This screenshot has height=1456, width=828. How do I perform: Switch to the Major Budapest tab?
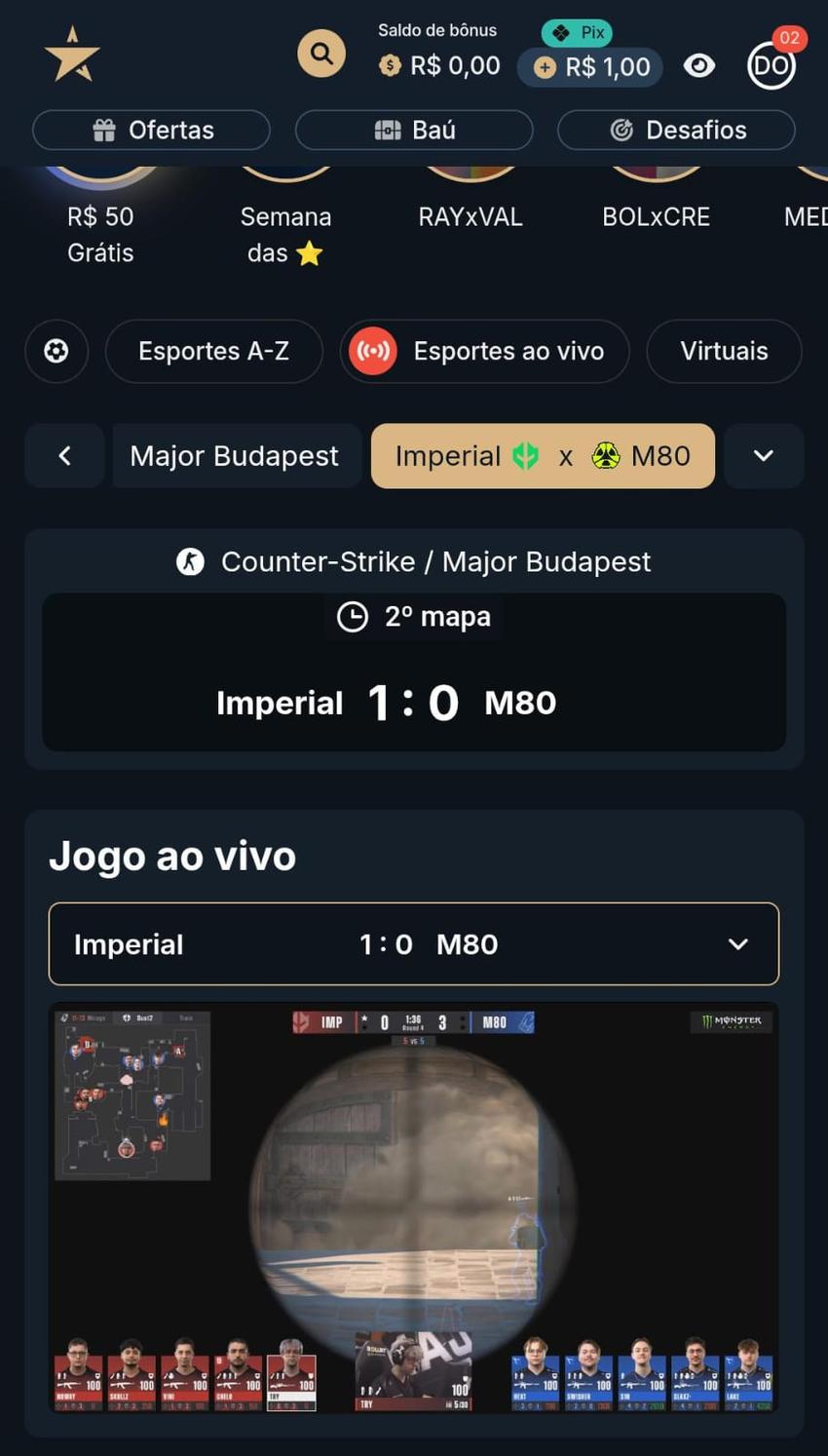point(236,455)
